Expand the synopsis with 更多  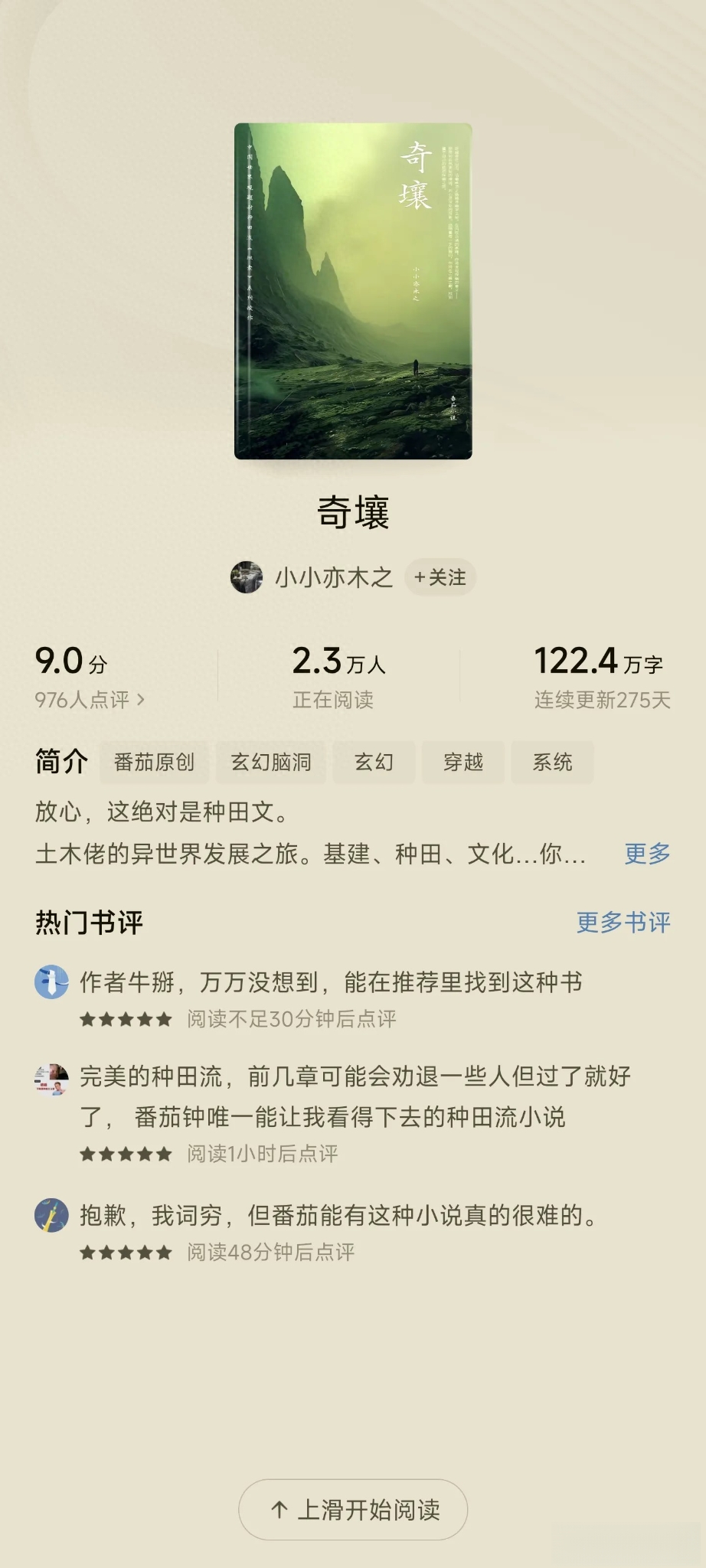647,854
